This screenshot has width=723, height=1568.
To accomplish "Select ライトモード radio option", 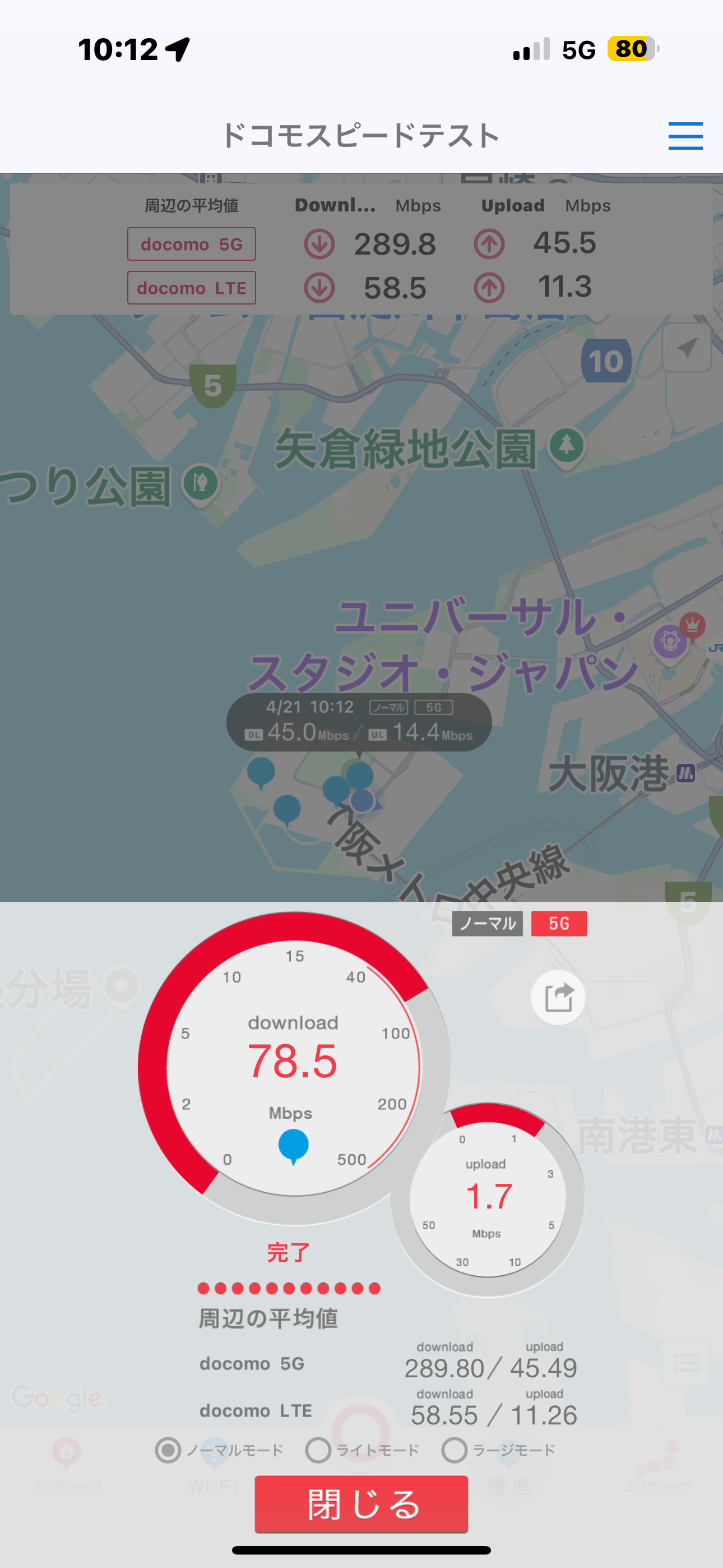I will pyautogui.click(x=318, y=1450).
